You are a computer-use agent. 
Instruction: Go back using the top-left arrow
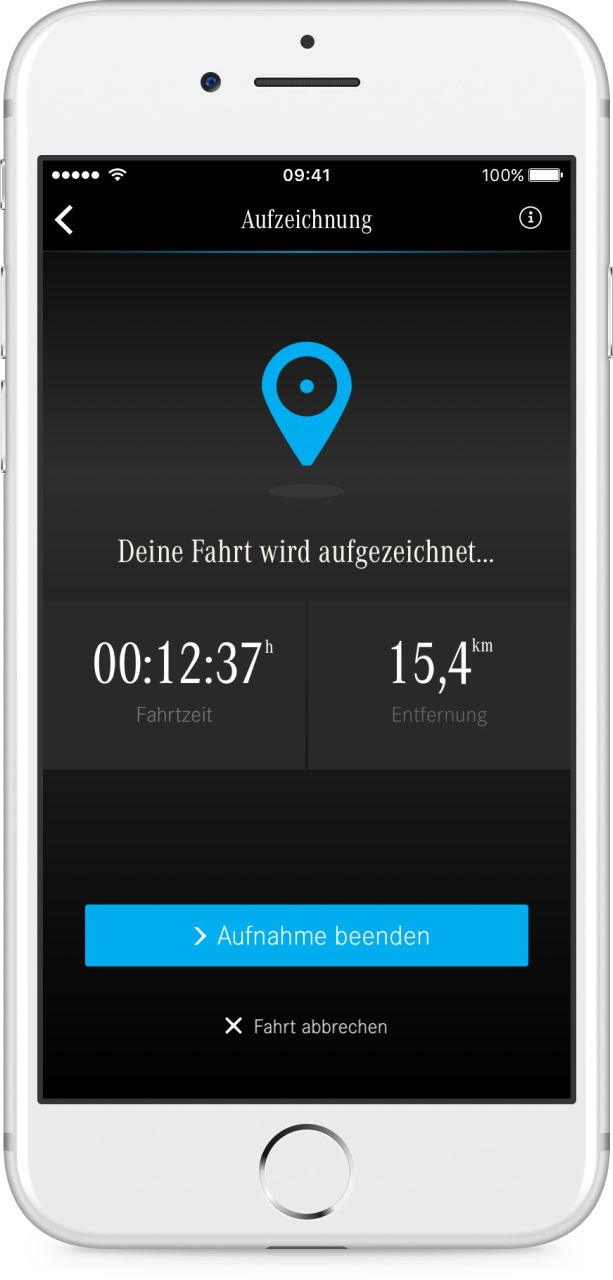64,220
